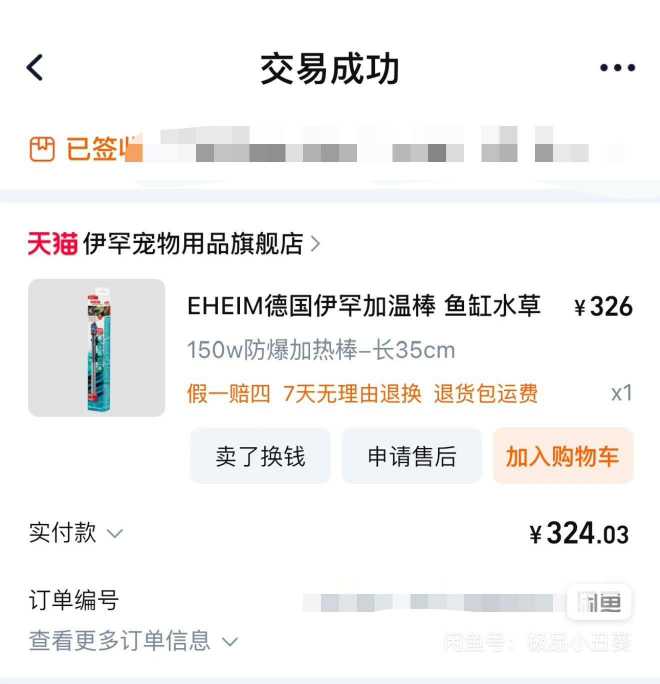Image resolution: width=660 pixels, height=684 pixels.
Task: Open the EHEIM heater product thumbnail
Action: tap(97, 347)
